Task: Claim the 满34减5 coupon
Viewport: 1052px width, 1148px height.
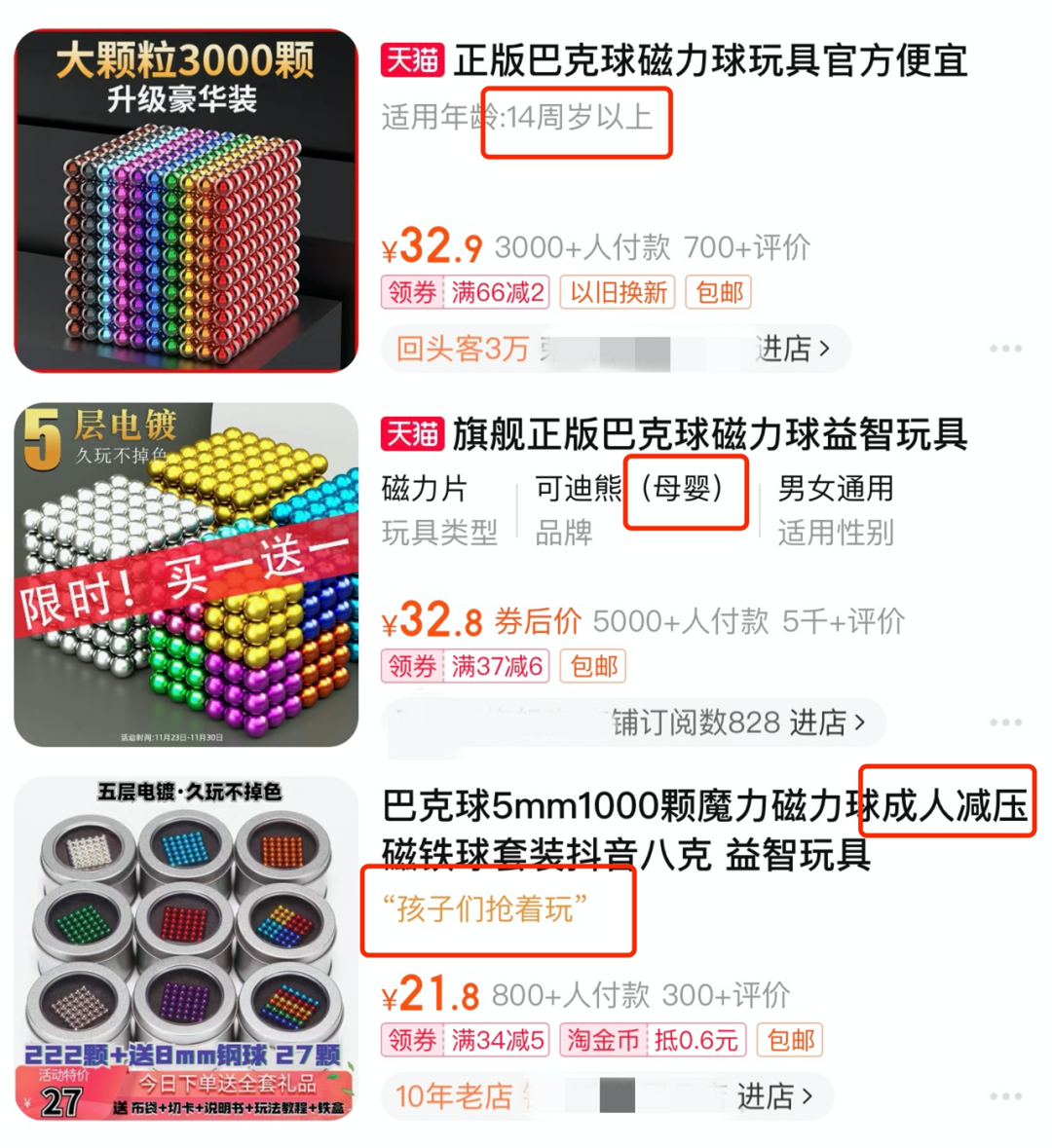Action: [x=466, y=1040]
